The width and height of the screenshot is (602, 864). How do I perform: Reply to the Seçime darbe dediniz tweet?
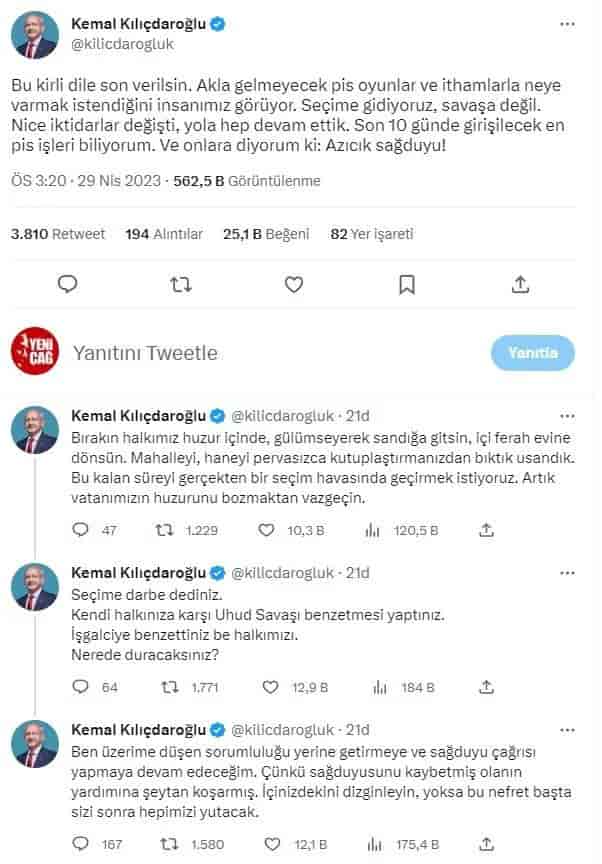[84, 687]
